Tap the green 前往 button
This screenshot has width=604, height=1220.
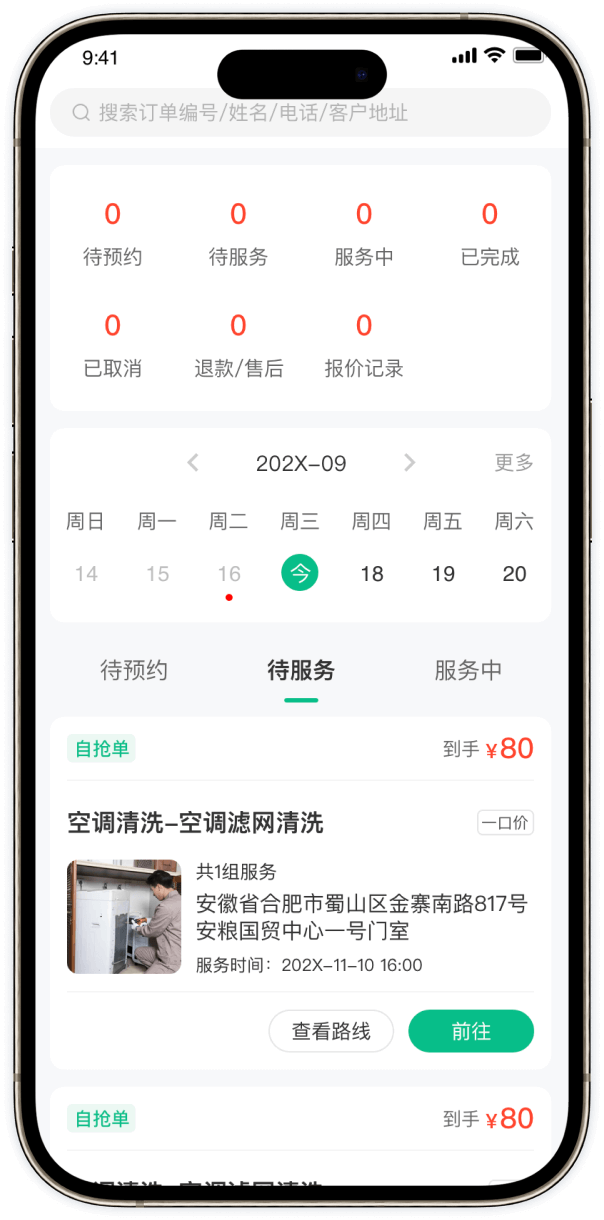tap(471, 1031)
